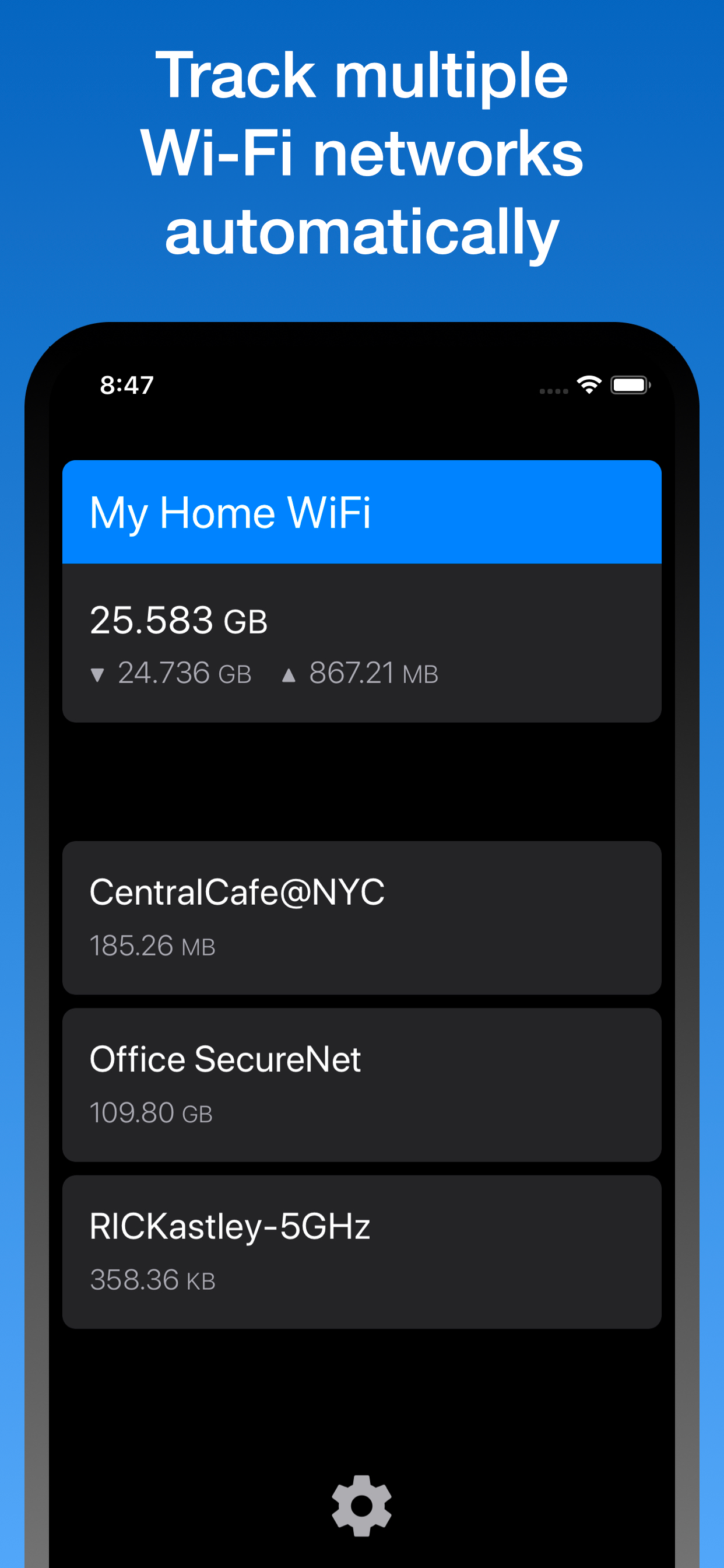Click the 109.80 GB value for Office SecureNet

point(151,1112)
